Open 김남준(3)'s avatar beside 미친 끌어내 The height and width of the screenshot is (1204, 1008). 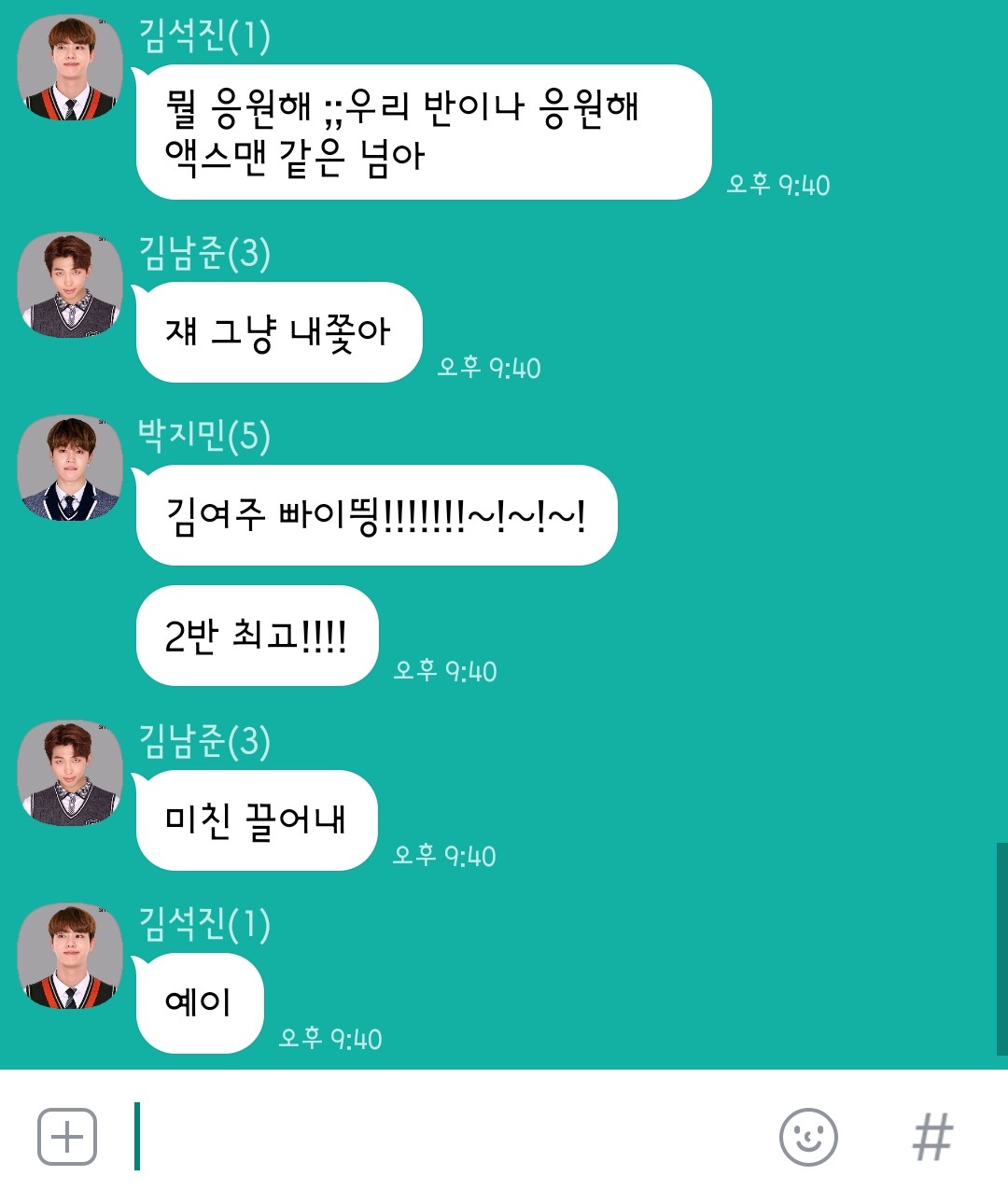pos(70,773)
